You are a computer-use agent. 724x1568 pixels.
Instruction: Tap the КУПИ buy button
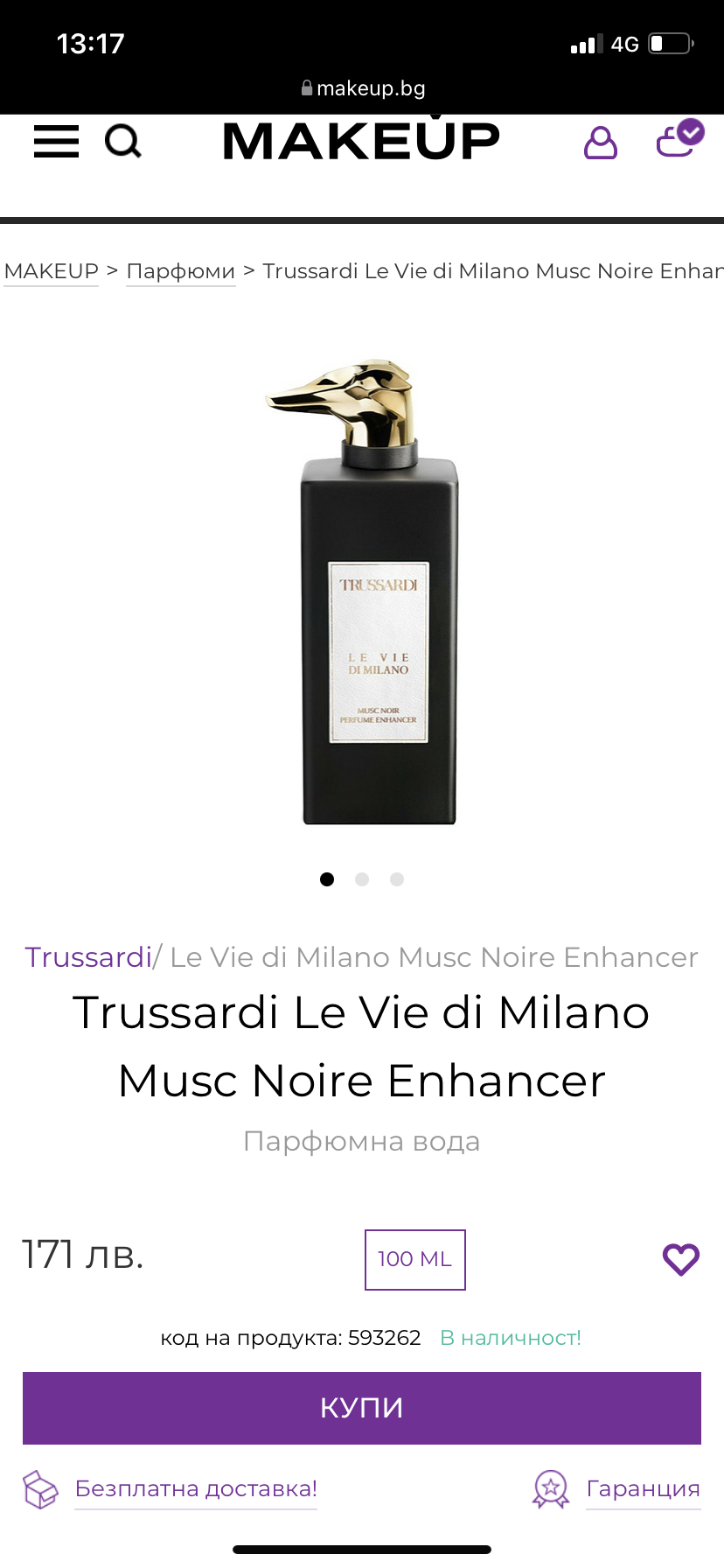click(362, 1408)
